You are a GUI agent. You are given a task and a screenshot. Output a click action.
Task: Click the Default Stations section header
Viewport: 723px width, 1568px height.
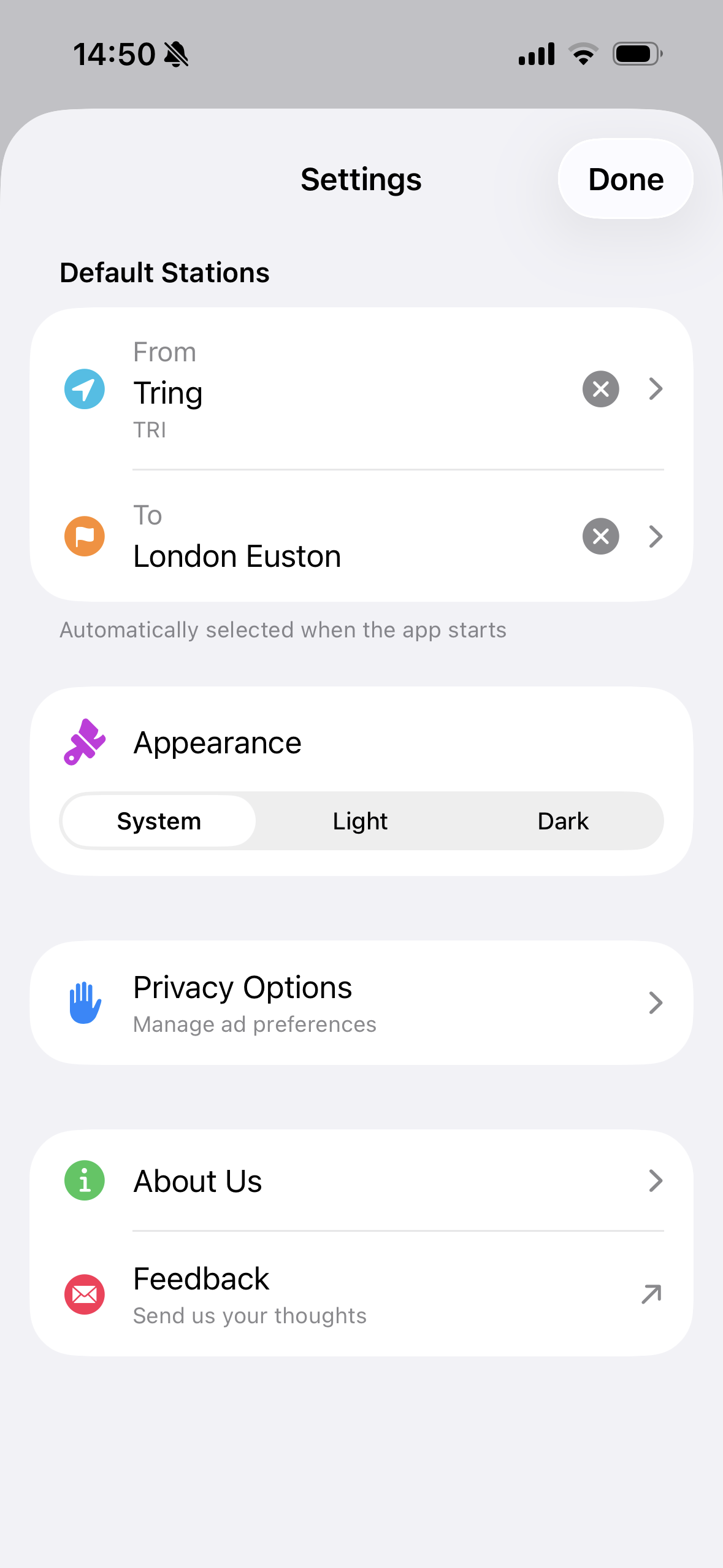164,272
